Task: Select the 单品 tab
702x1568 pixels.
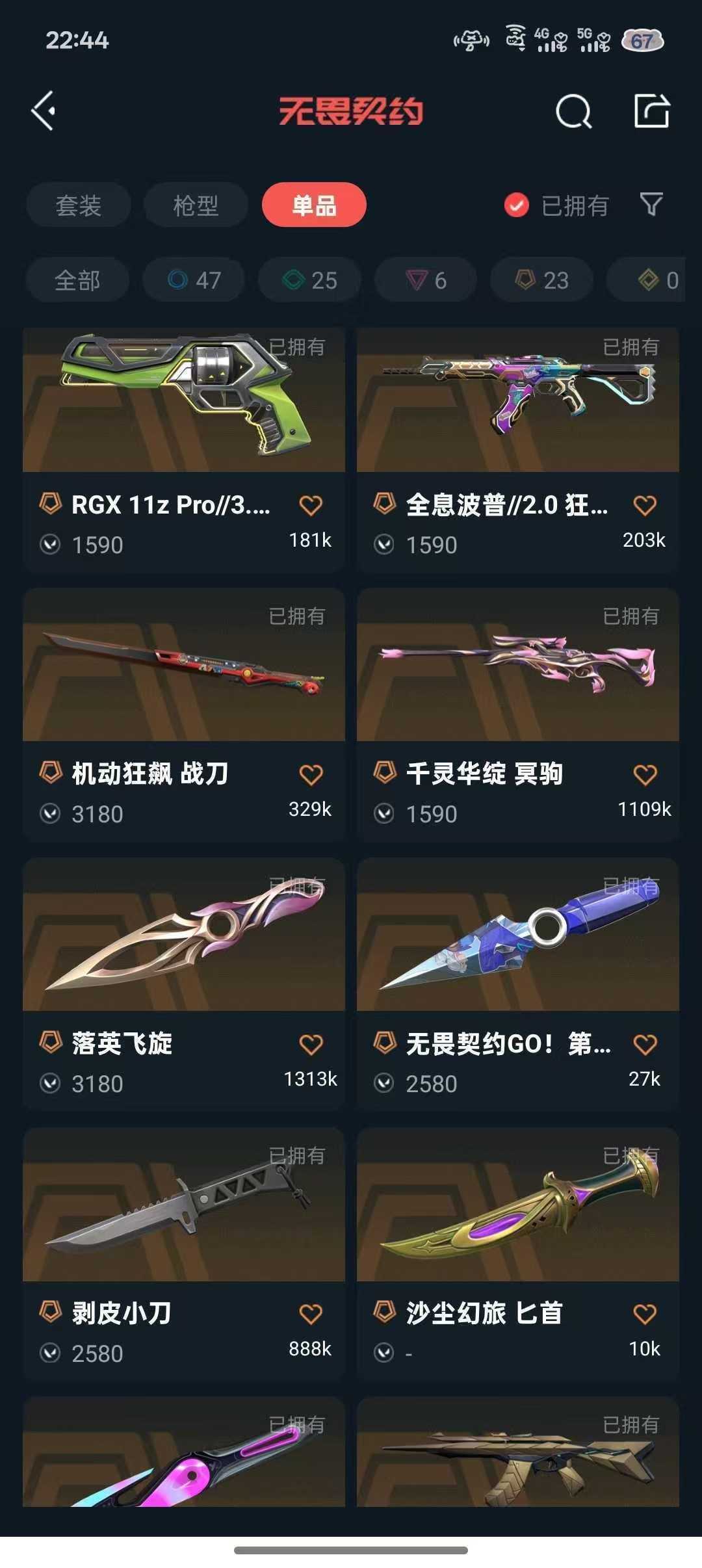Action: pyautogui.click(x=314, y=205)
